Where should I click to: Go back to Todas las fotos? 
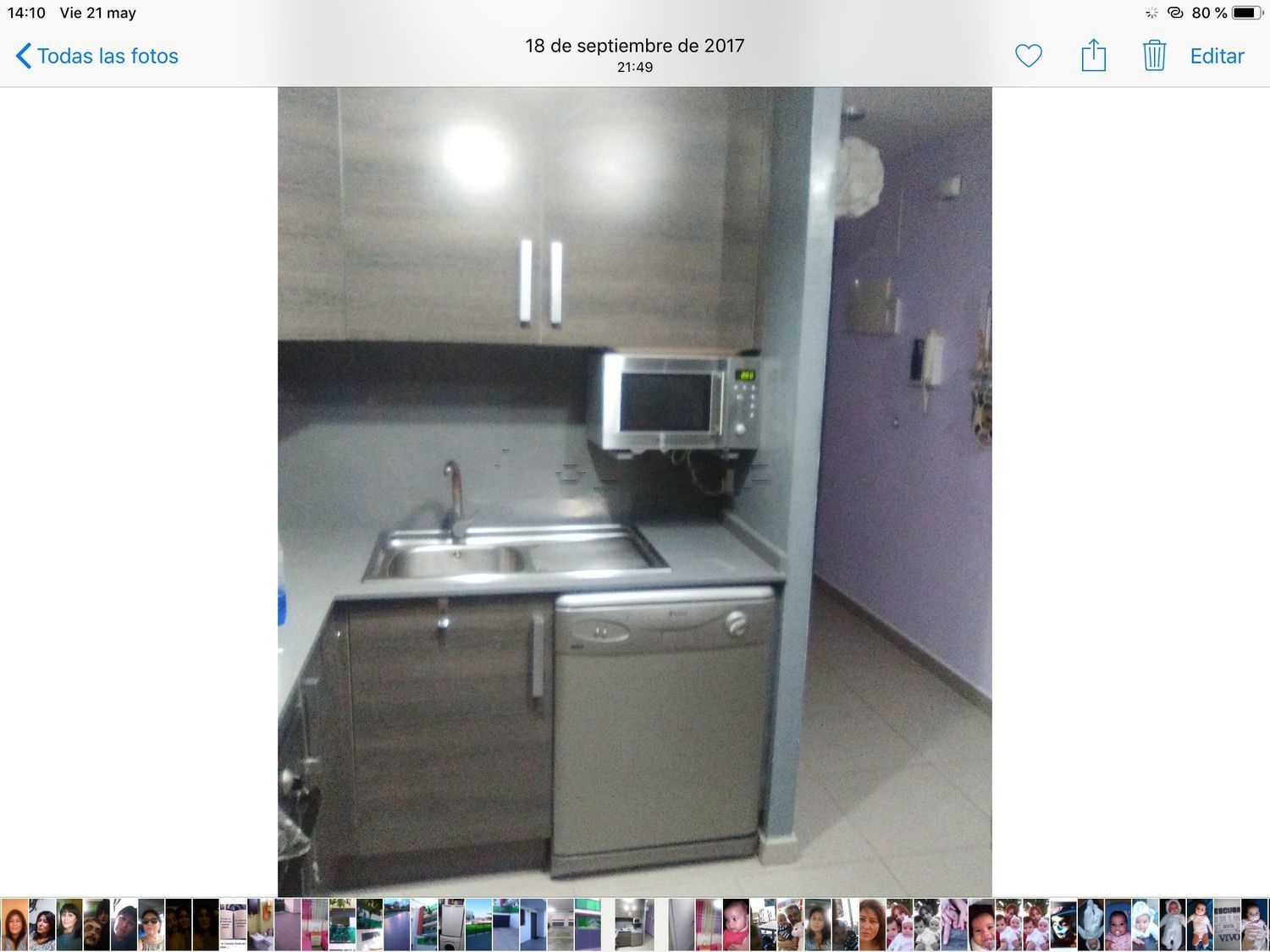[97, 56]
